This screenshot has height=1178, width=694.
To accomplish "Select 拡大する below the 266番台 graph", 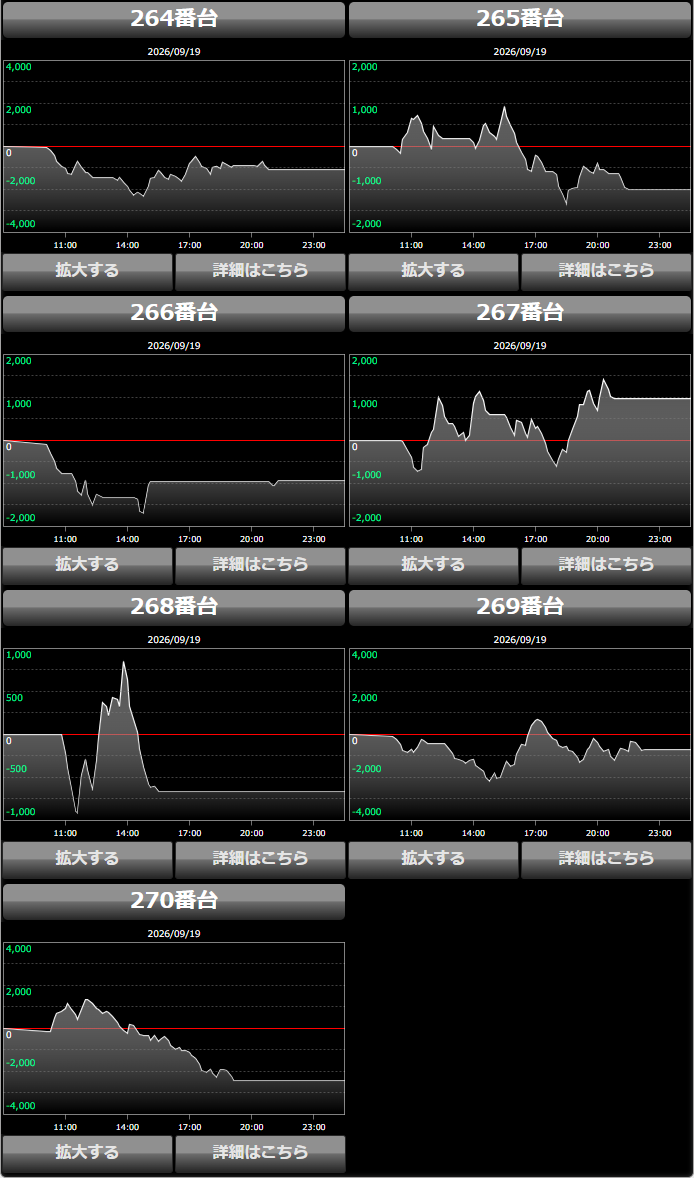I will 88,566.
